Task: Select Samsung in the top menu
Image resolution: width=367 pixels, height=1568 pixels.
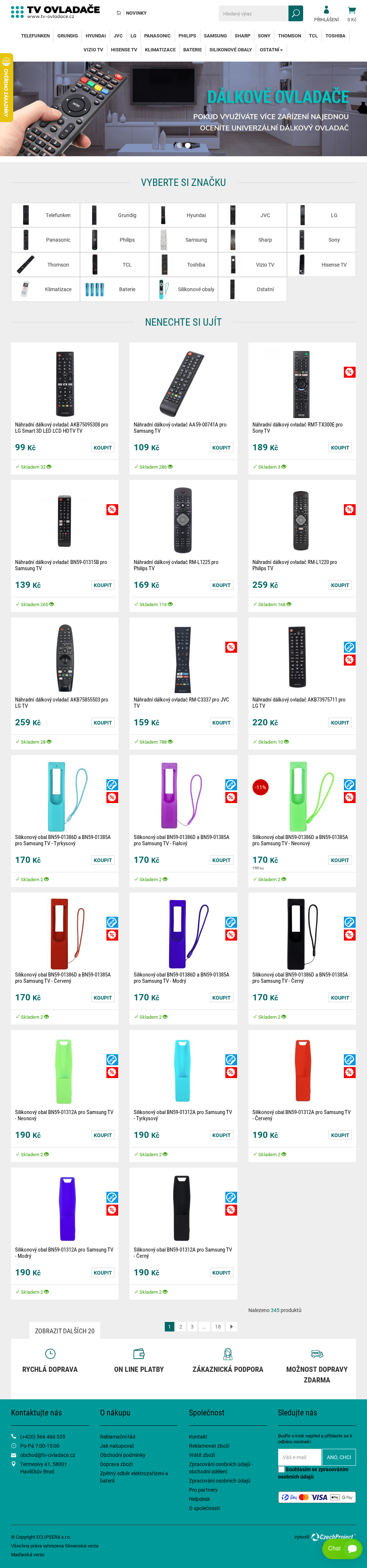Action: click(x=215, y=36)
